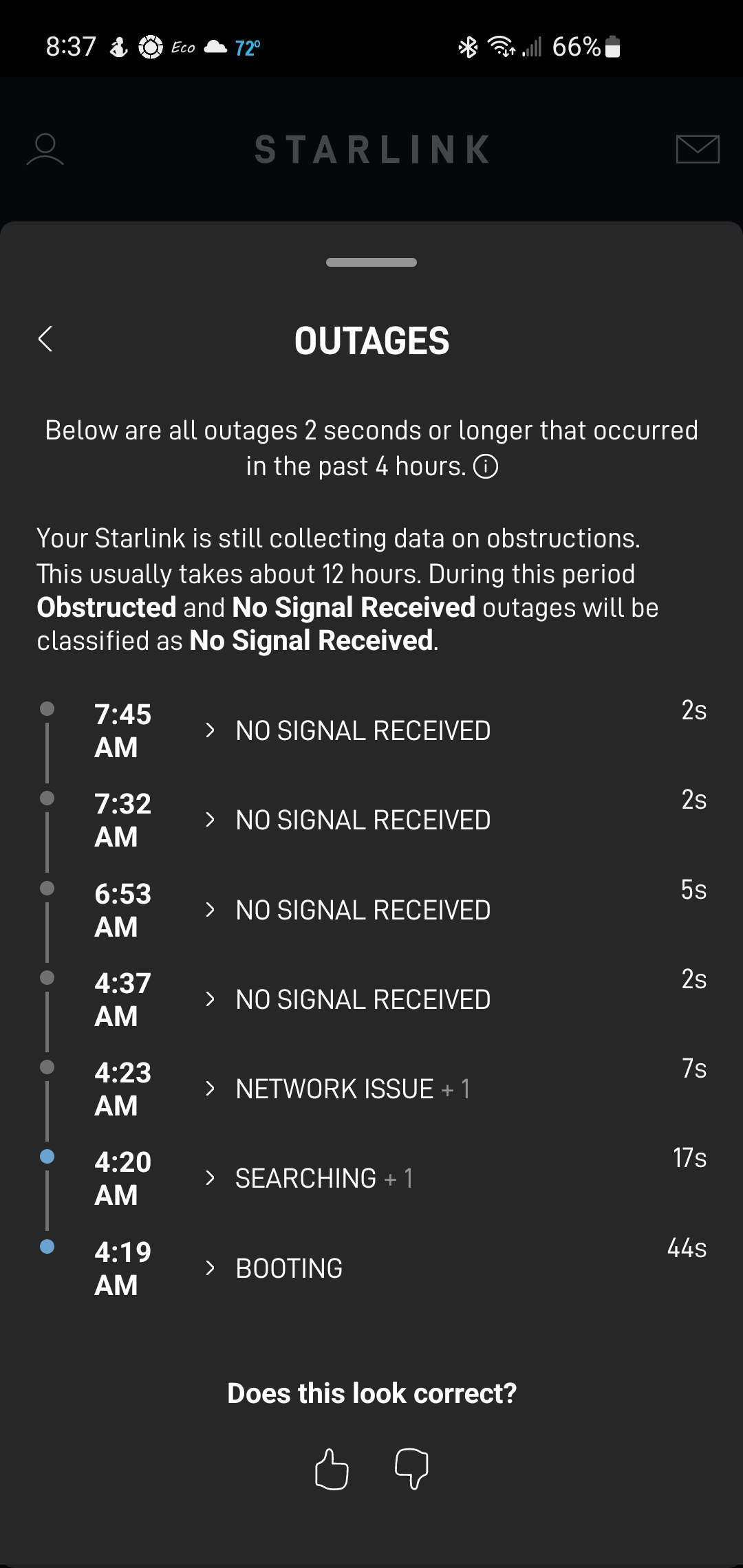Give thumbs down to the outage list
Screen dimensions: 743x1568
(x=411, y=1469)
